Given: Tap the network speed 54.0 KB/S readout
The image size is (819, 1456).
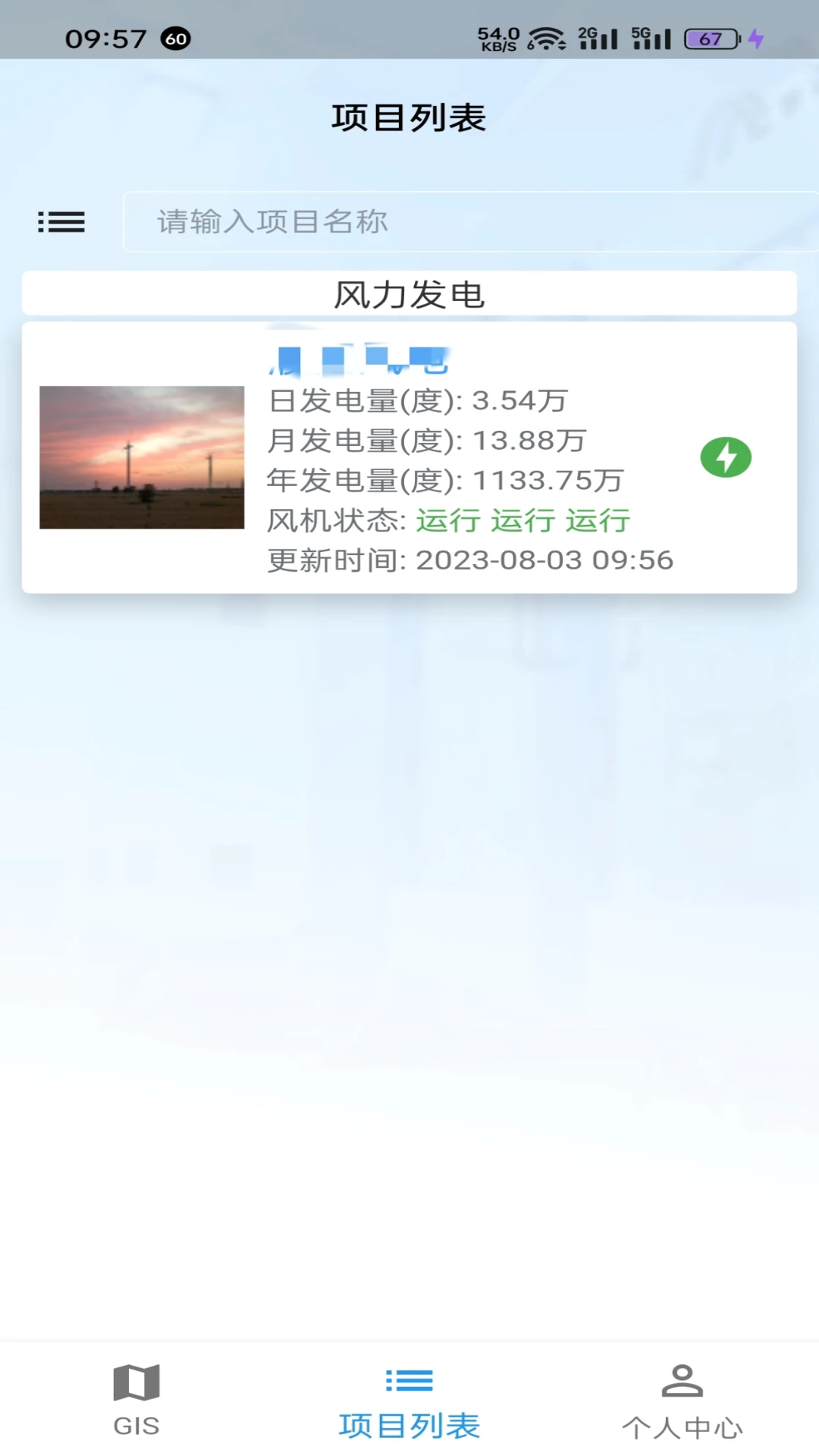Looking at the screenshot, I should 500,36.
